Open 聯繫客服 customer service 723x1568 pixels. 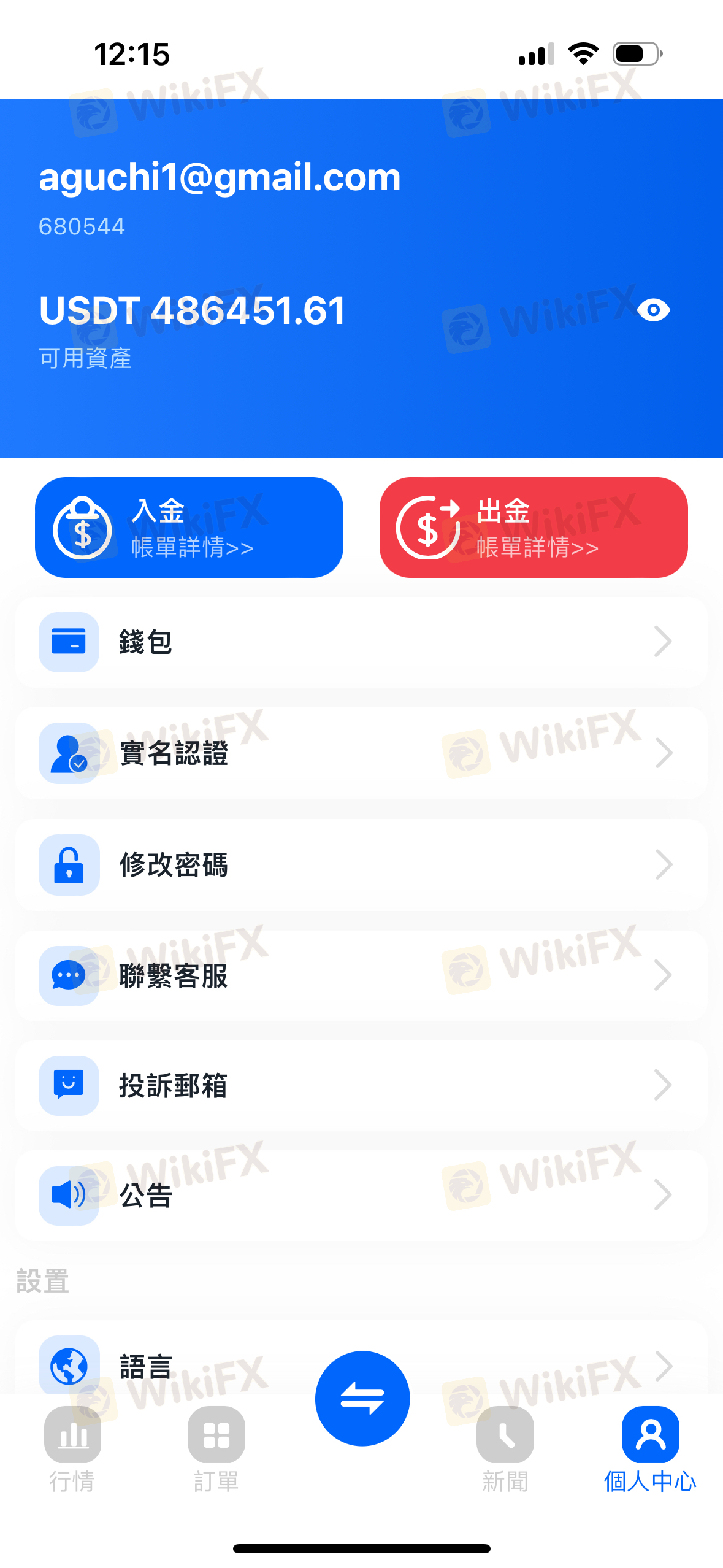(x=361, y=975)
